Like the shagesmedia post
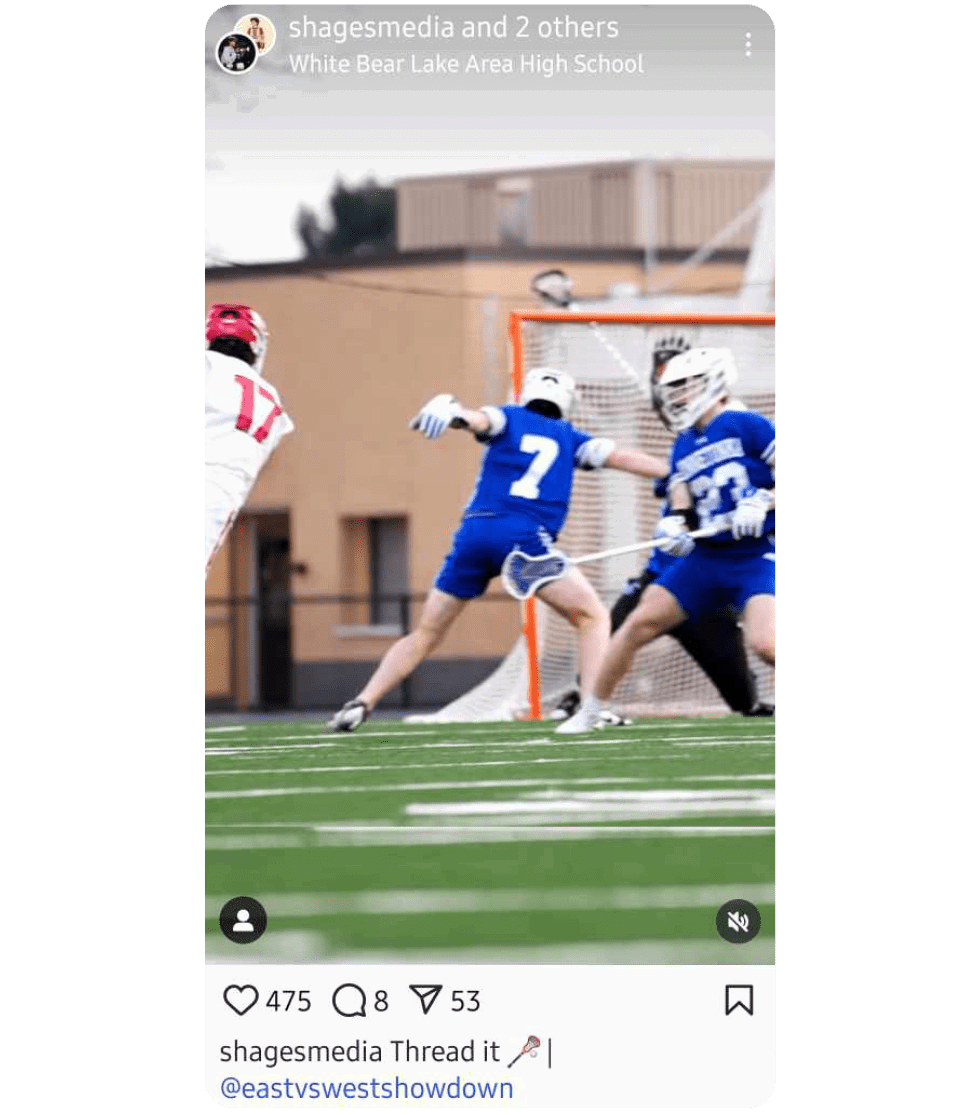Image resolution: width=980 pixels, height=1115 pixels. (x=240, y=1000)
